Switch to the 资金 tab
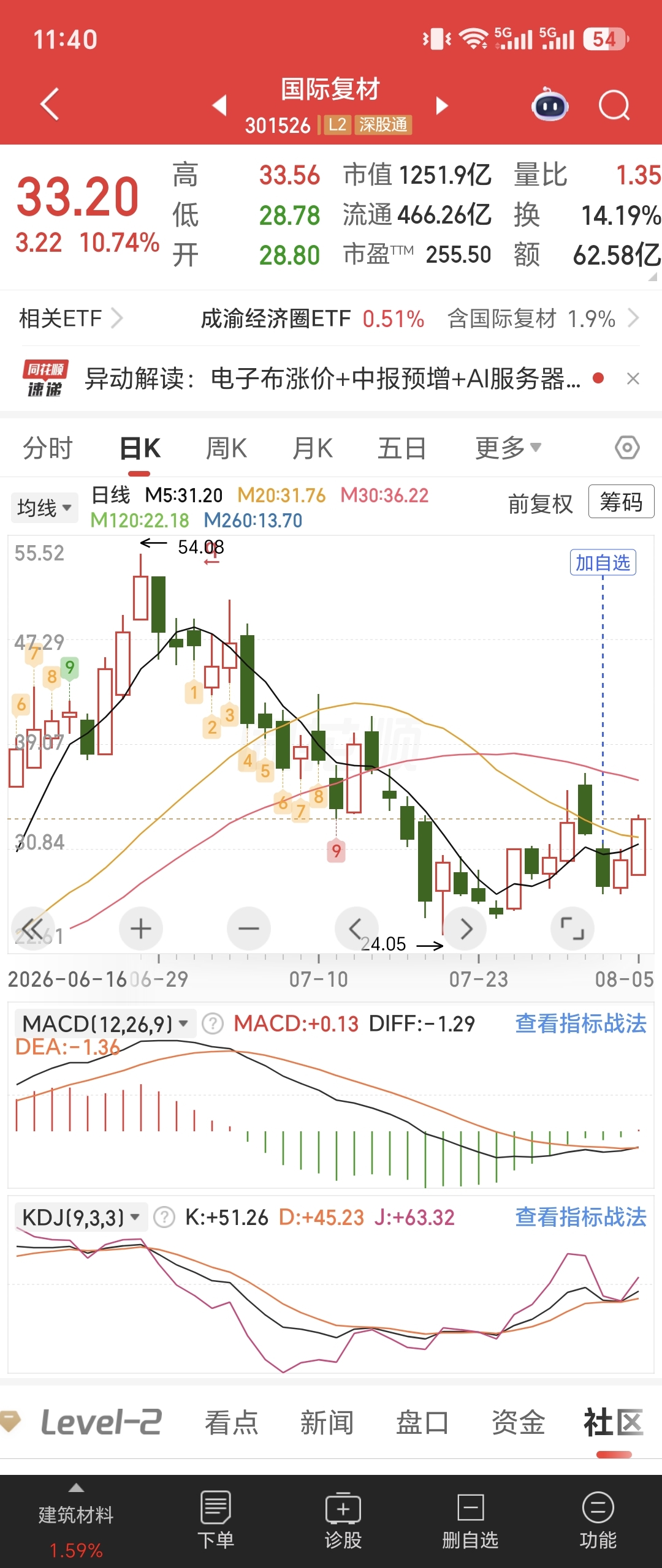Viewport: 662px width, 1568px height. (518, 1422)
